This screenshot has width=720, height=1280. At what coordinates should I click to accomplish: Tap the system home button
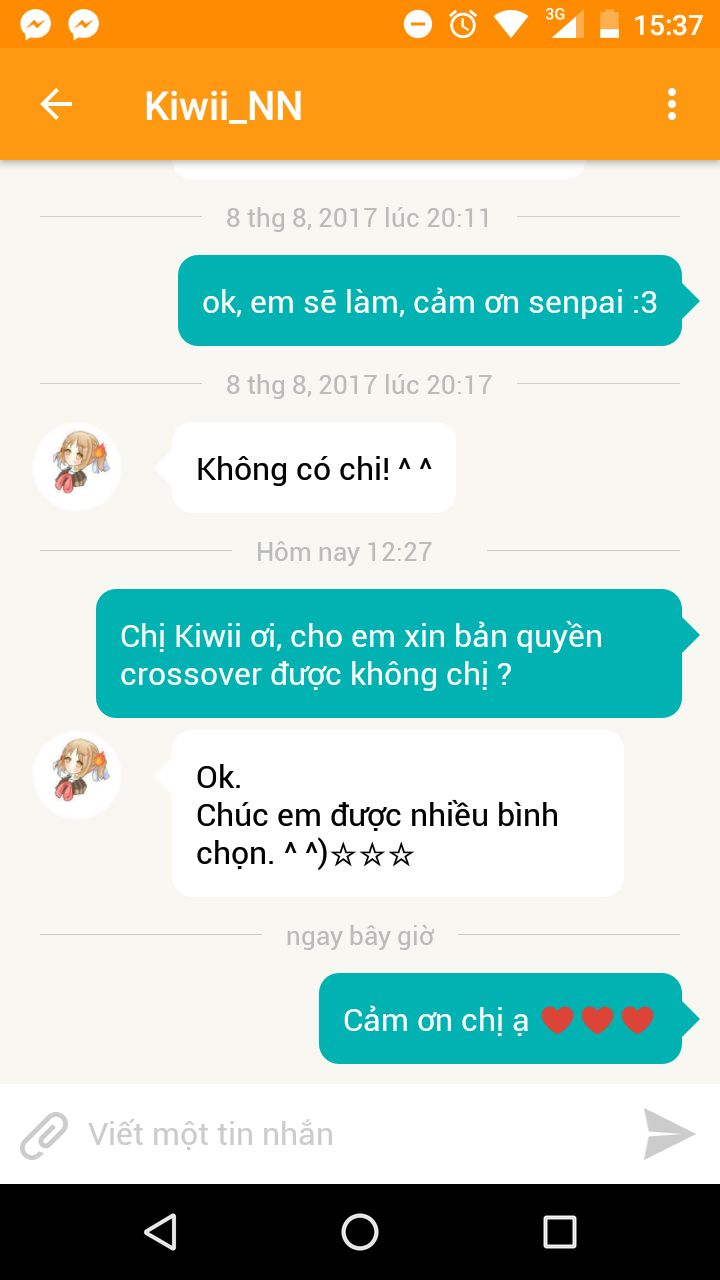pyautogui.click(x=360, y=1232)
